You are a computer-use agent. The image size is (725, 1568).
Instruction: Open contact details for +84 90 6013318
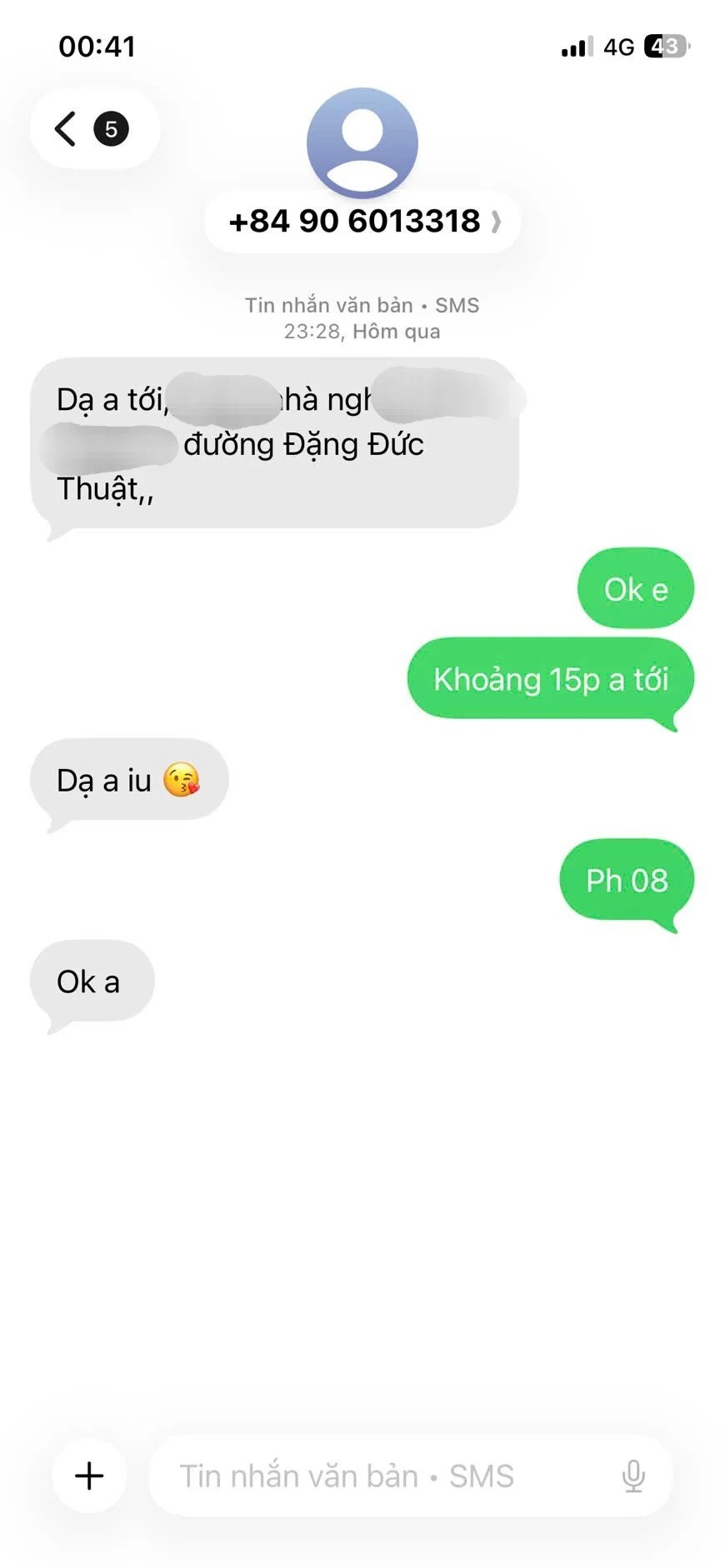pos(362,222)
